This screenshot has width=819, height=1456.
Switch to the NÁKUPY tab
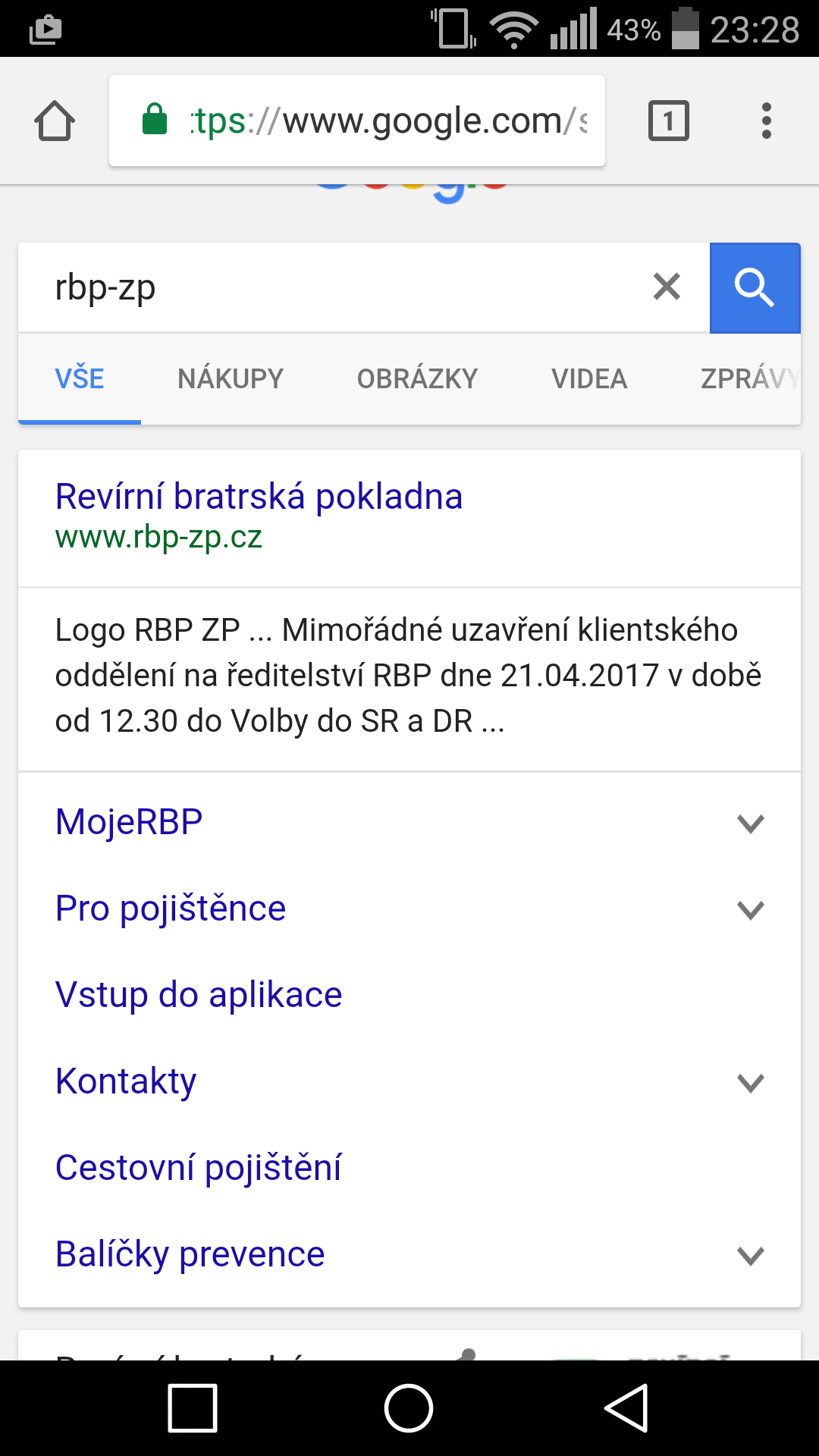pyautogui.click(x=231, y=378)
